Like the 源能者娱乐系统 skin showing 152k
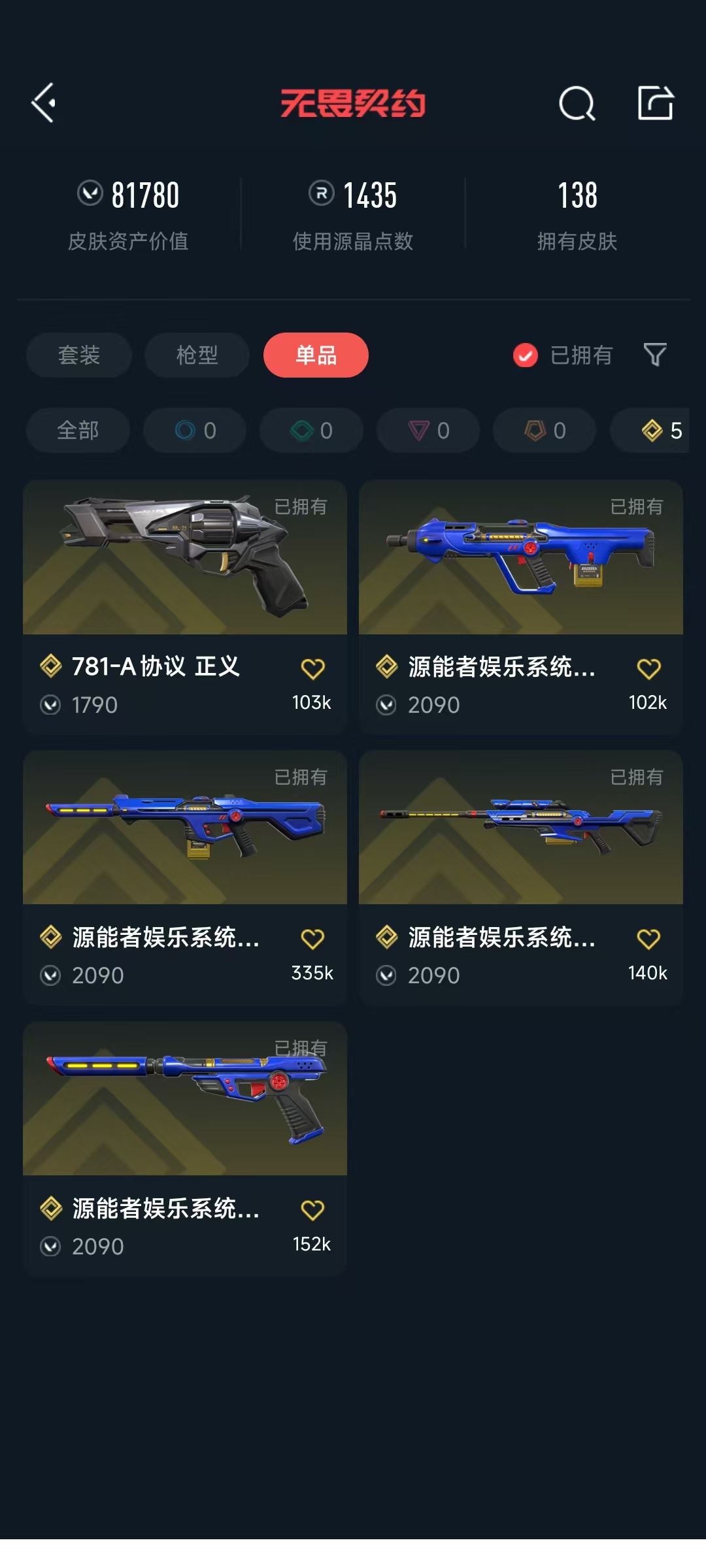706x1568 pixels. (312, 1210)
